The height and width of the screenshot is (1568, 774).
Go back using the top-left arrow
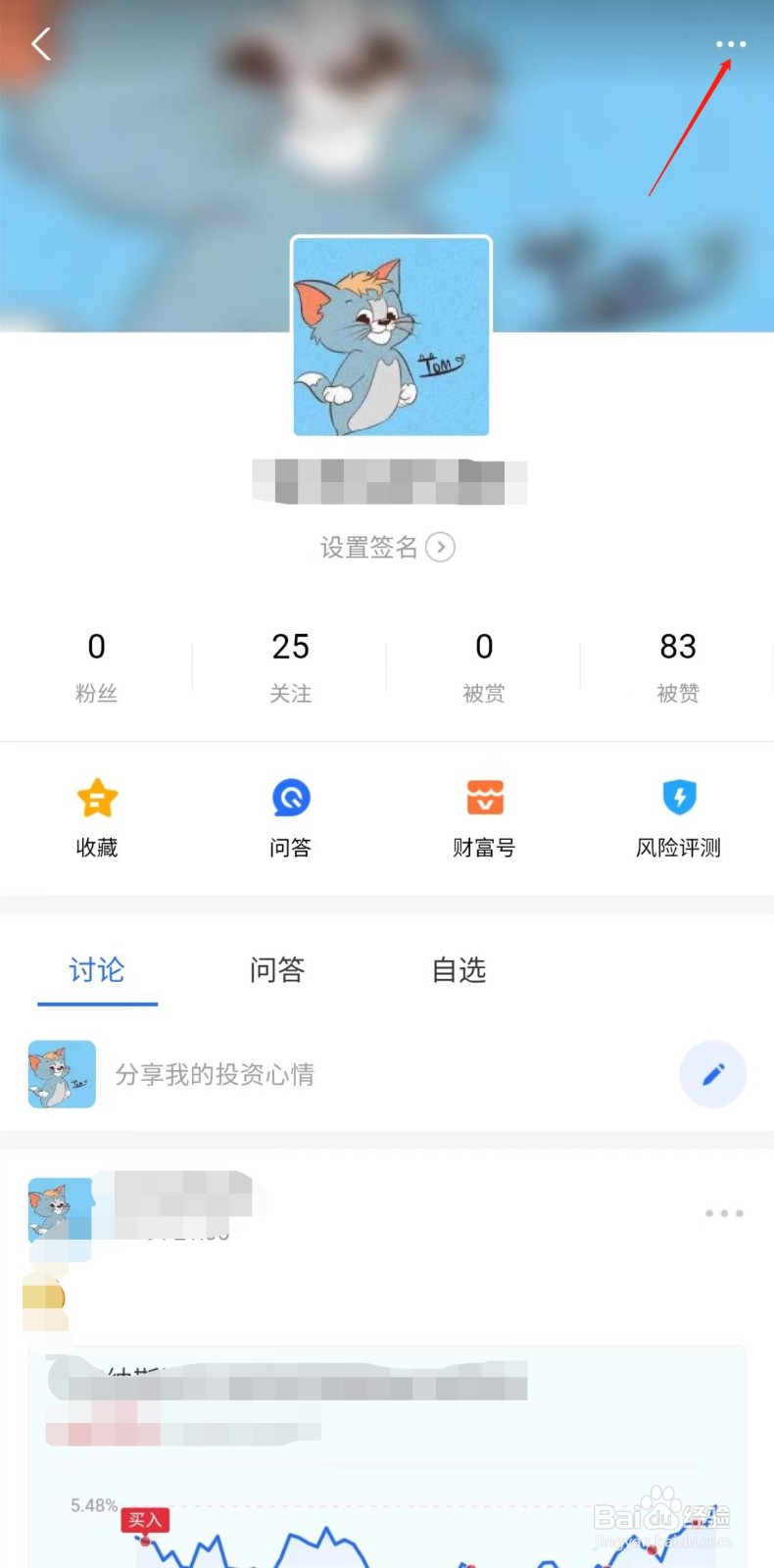pyautogui.click(x=41, y=44)
